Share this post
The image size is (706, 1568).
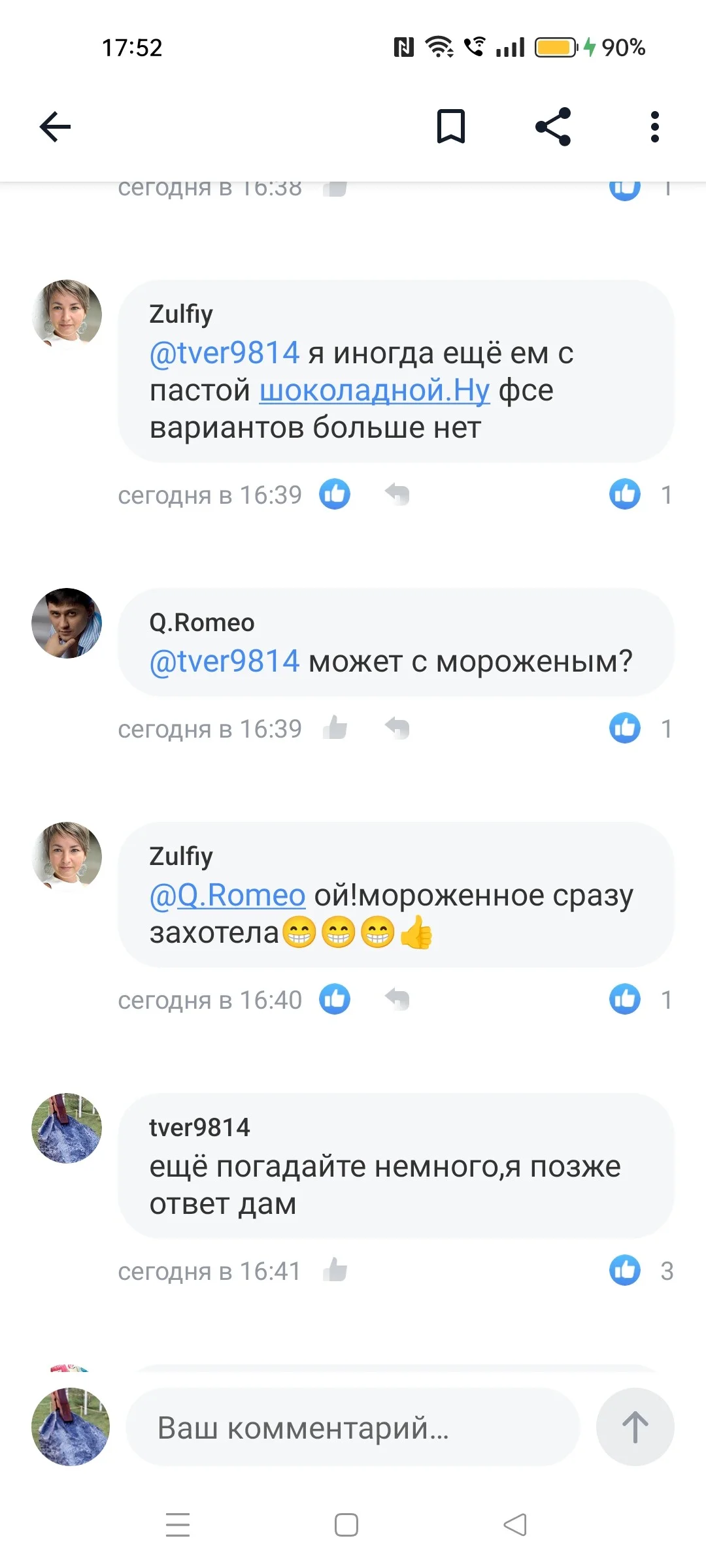coord(553,127)
